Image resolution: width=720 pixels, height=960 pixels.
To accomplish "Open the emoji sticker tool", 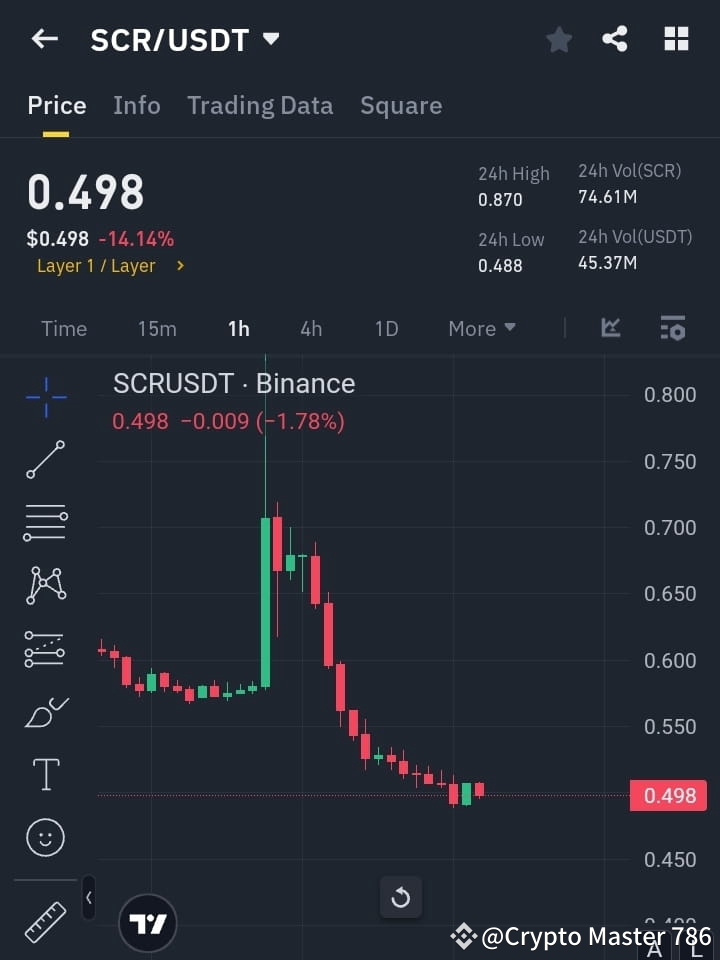I will 44,837.
